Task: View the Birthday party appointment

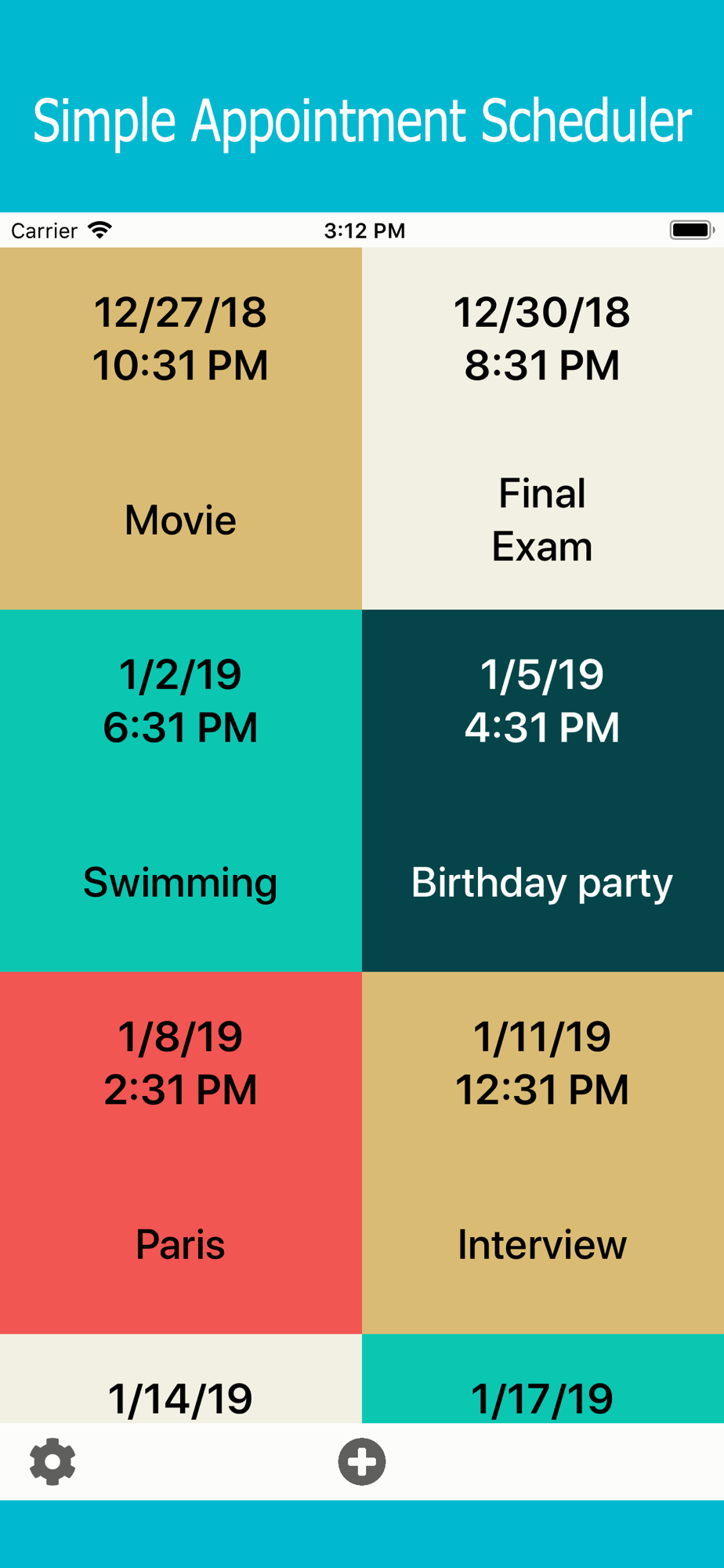Action: (x=543, y=791)
